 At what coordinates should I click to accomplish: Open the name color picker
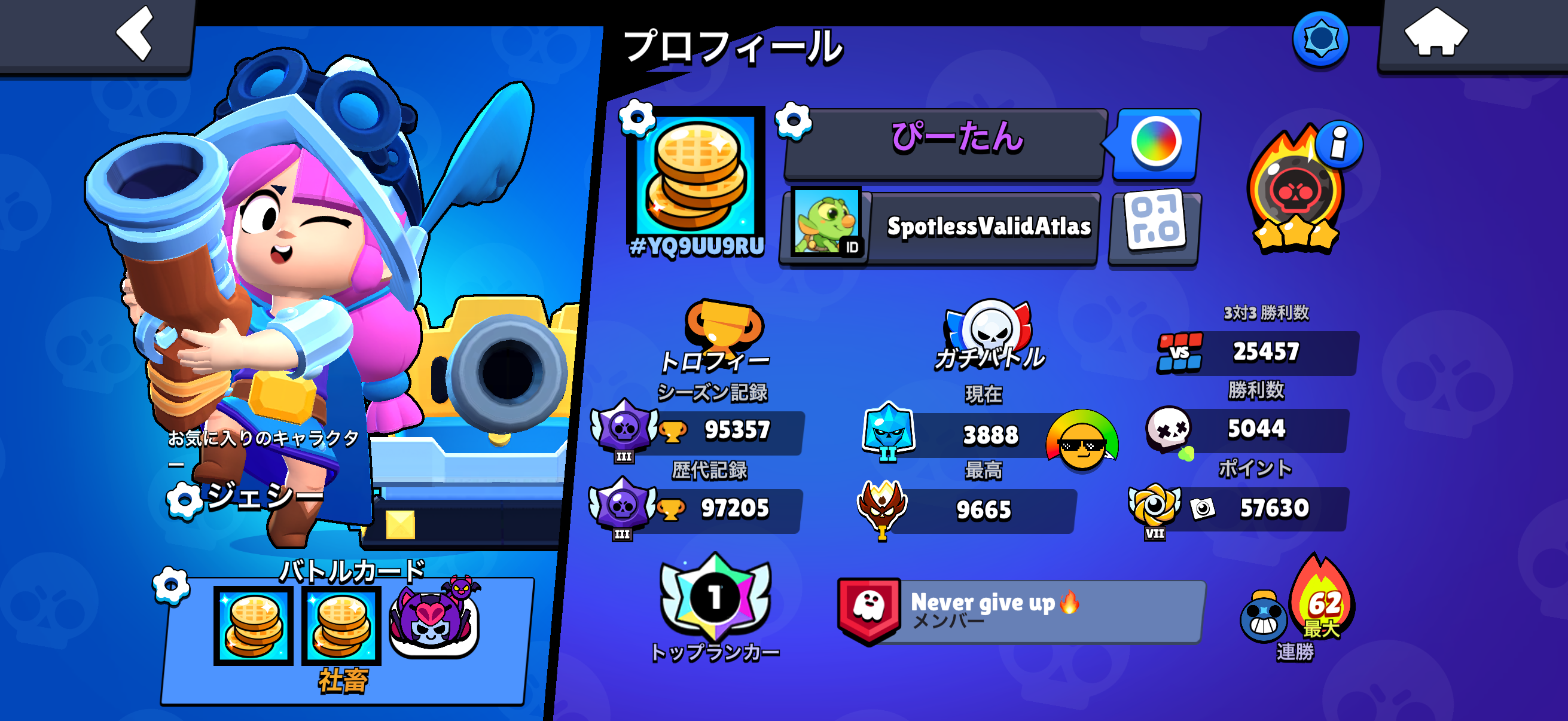[1155, 143]
